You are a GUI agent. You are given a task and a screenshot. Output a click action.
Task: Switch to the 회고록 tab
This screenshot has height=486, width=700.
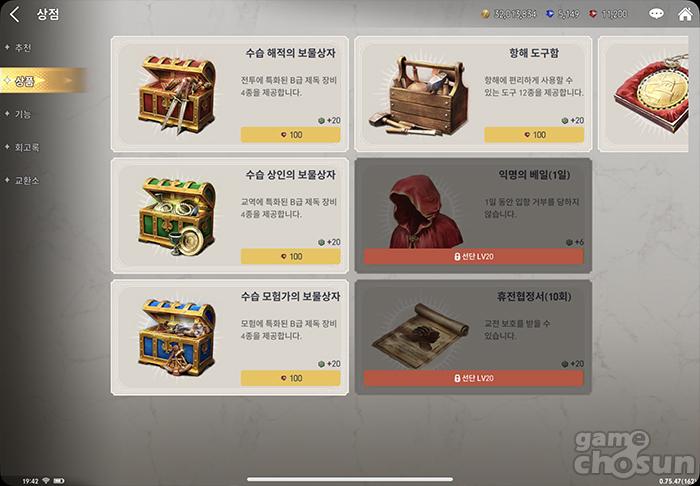pyautogui.click(x=26, y=147)
